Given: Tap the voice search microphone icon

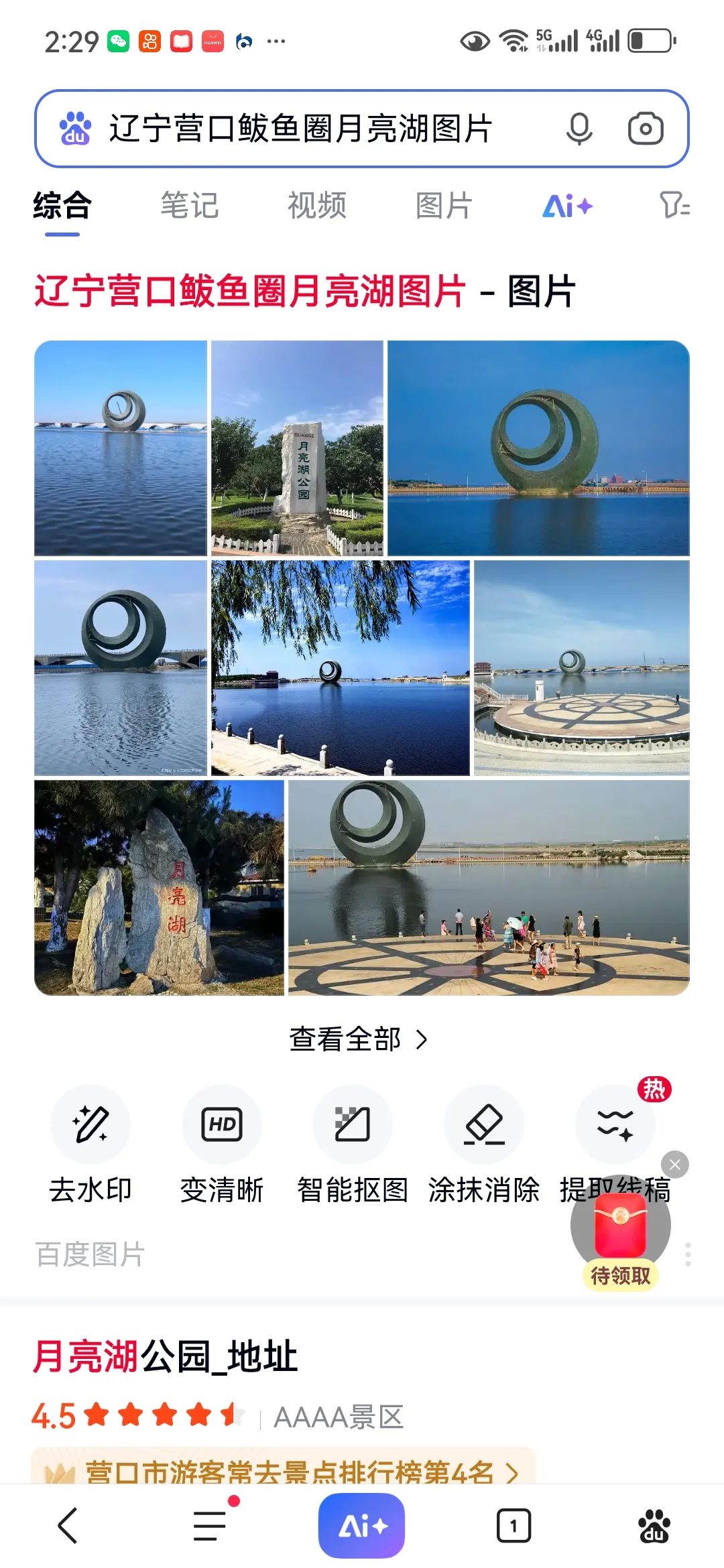Looking at the screenshot, I should [579, 129].
